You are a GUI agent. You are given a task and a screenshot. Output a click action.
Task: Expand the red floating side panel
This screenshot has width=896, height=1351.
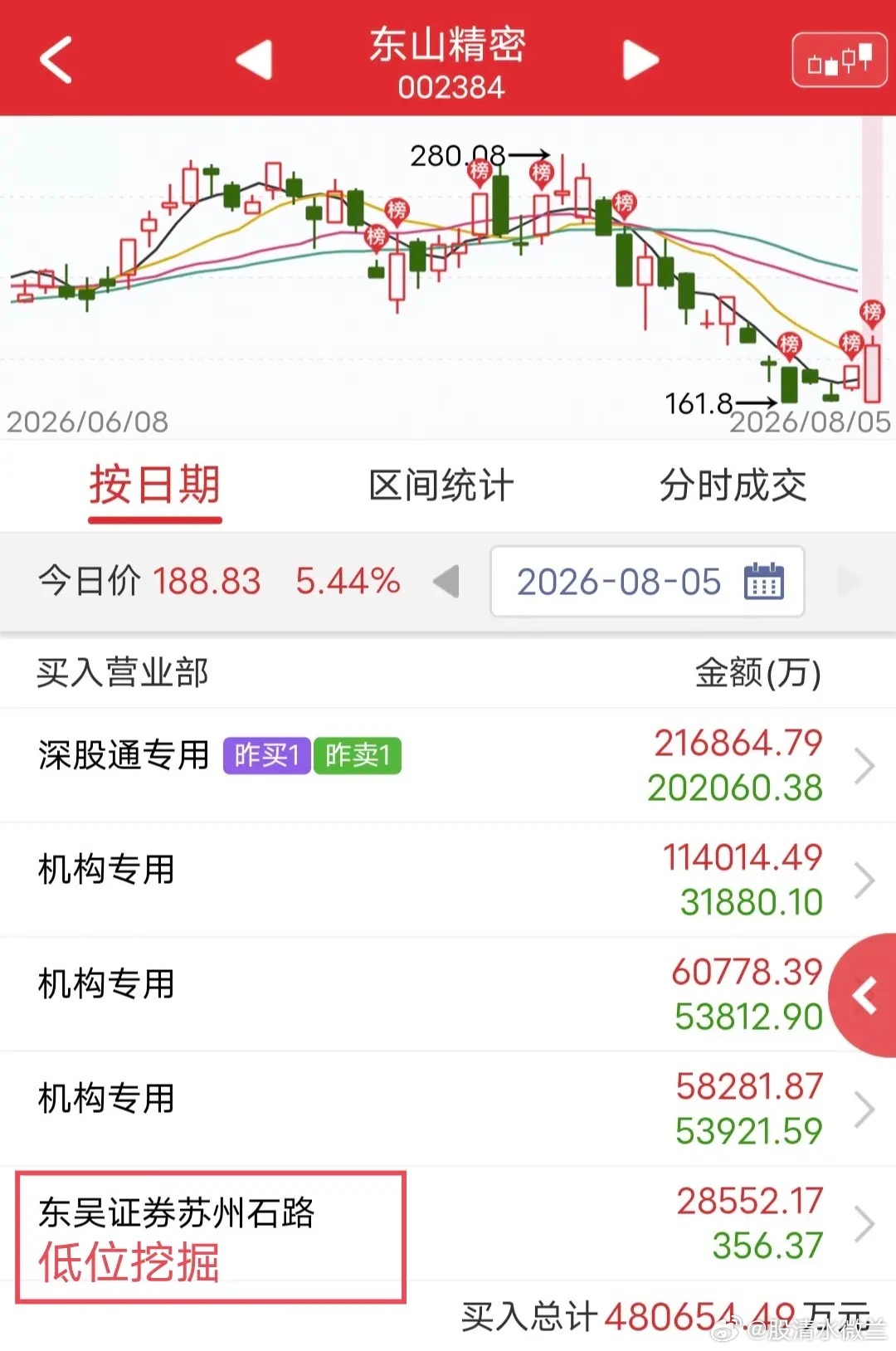point(864,995)
